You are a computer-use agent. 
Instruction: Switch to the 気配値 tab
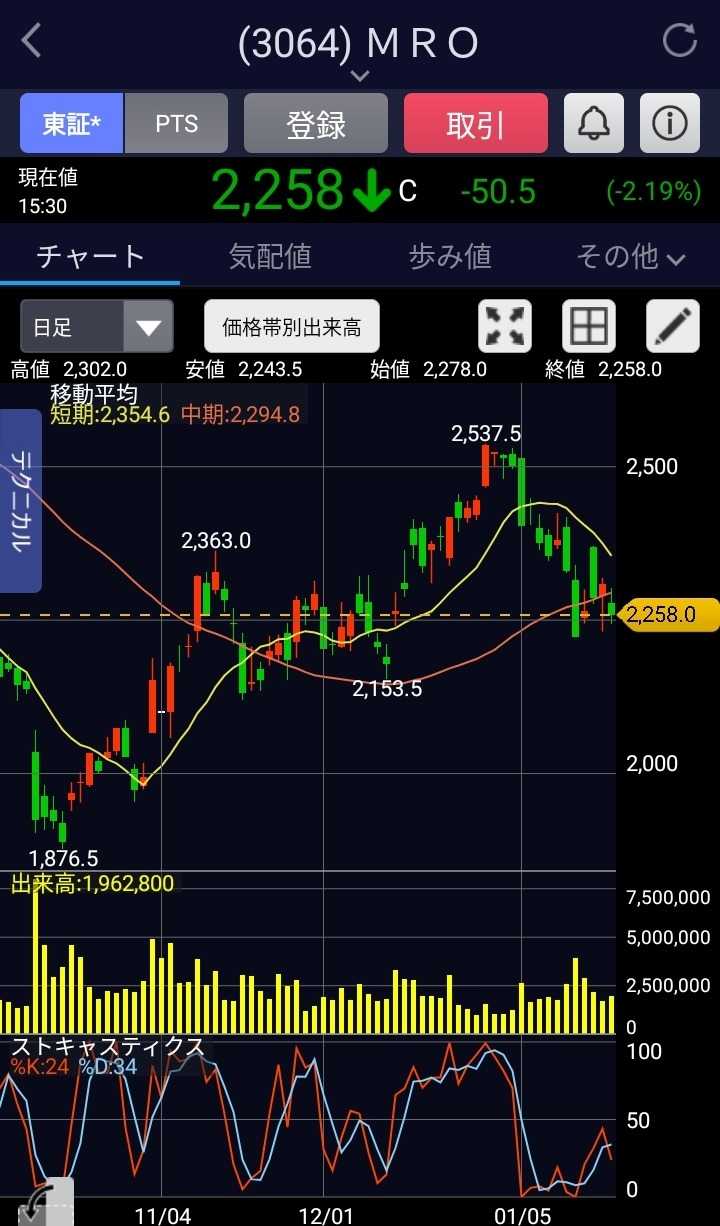click(x=270, y=257)
